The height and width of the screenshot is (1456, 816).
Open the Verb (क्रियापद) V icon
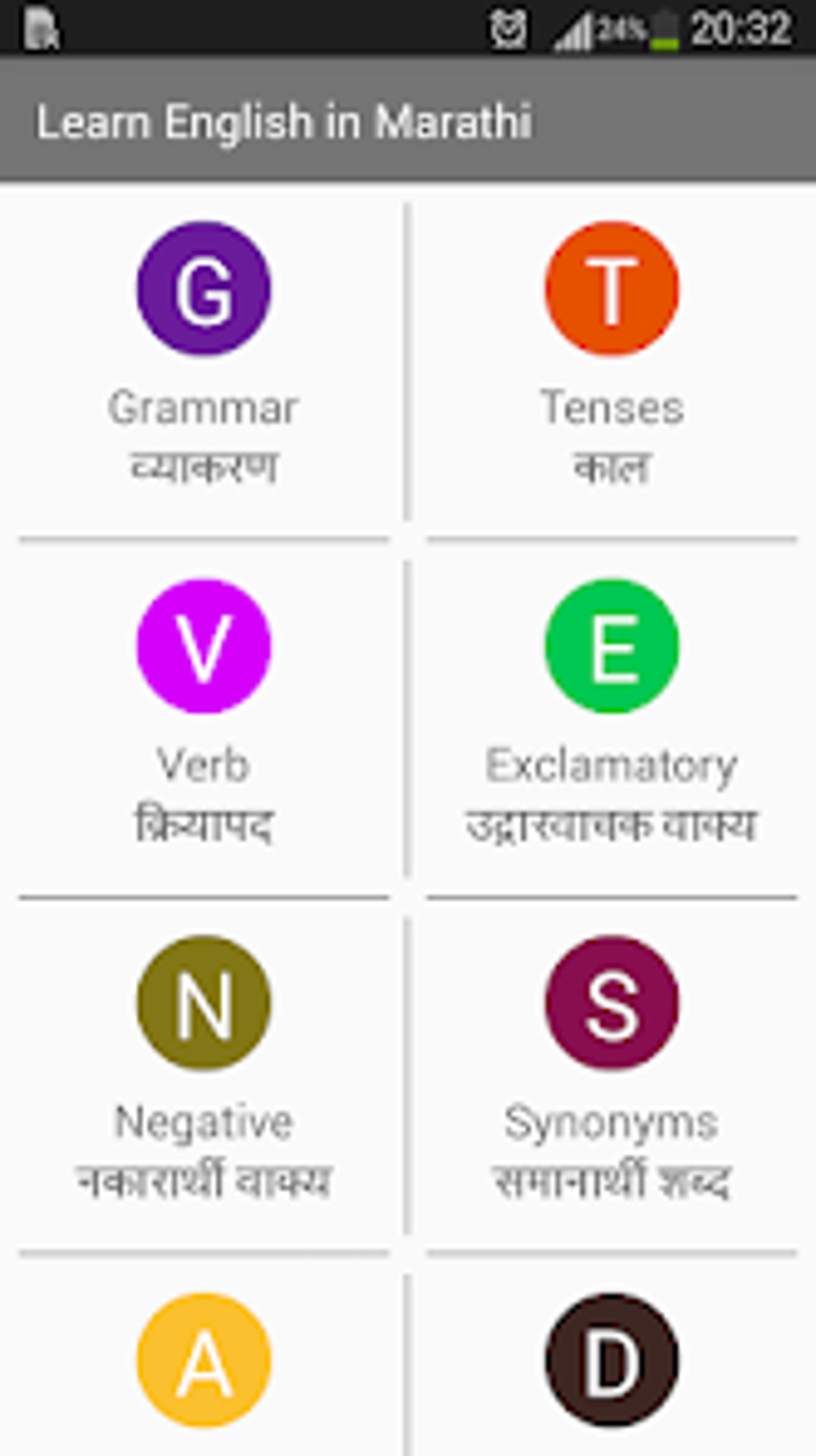click(x=202, y=647)
